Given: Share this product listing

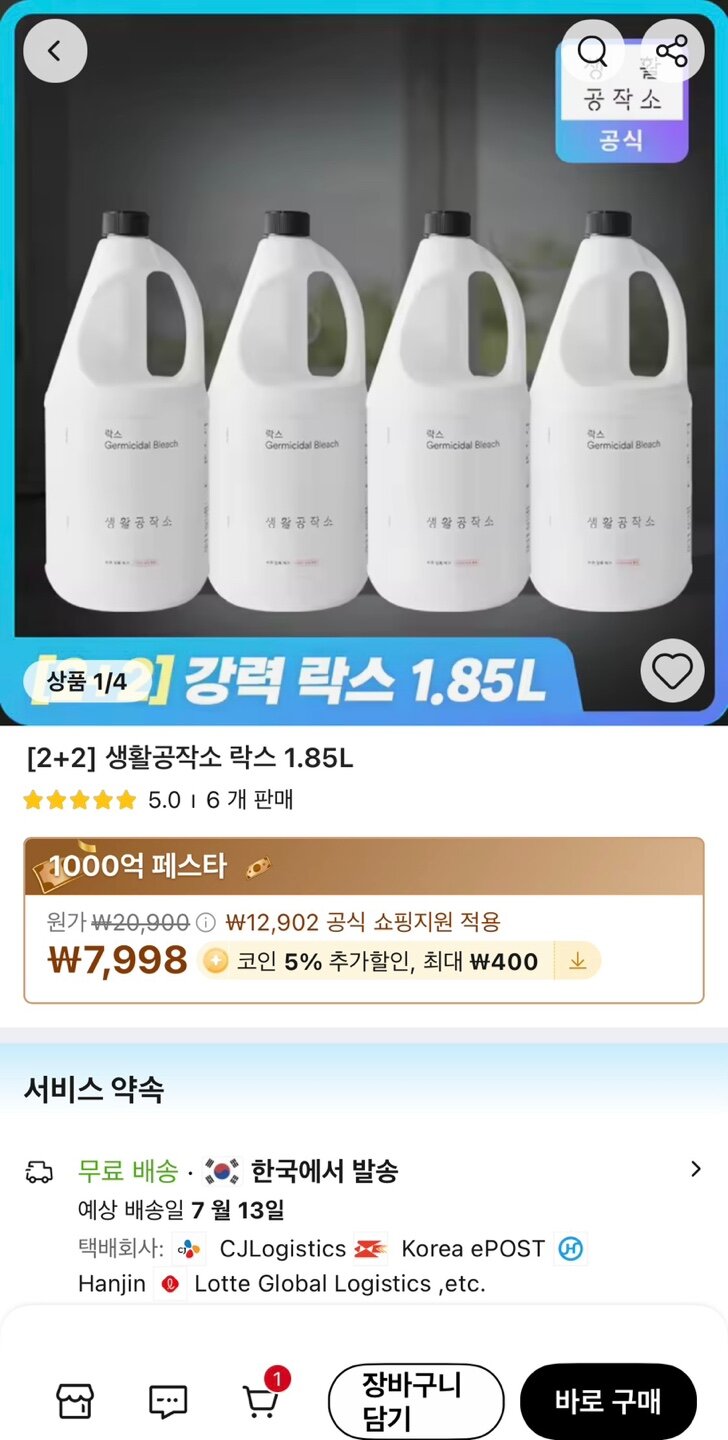Looking at the screenshot, I should coord(672,51).
